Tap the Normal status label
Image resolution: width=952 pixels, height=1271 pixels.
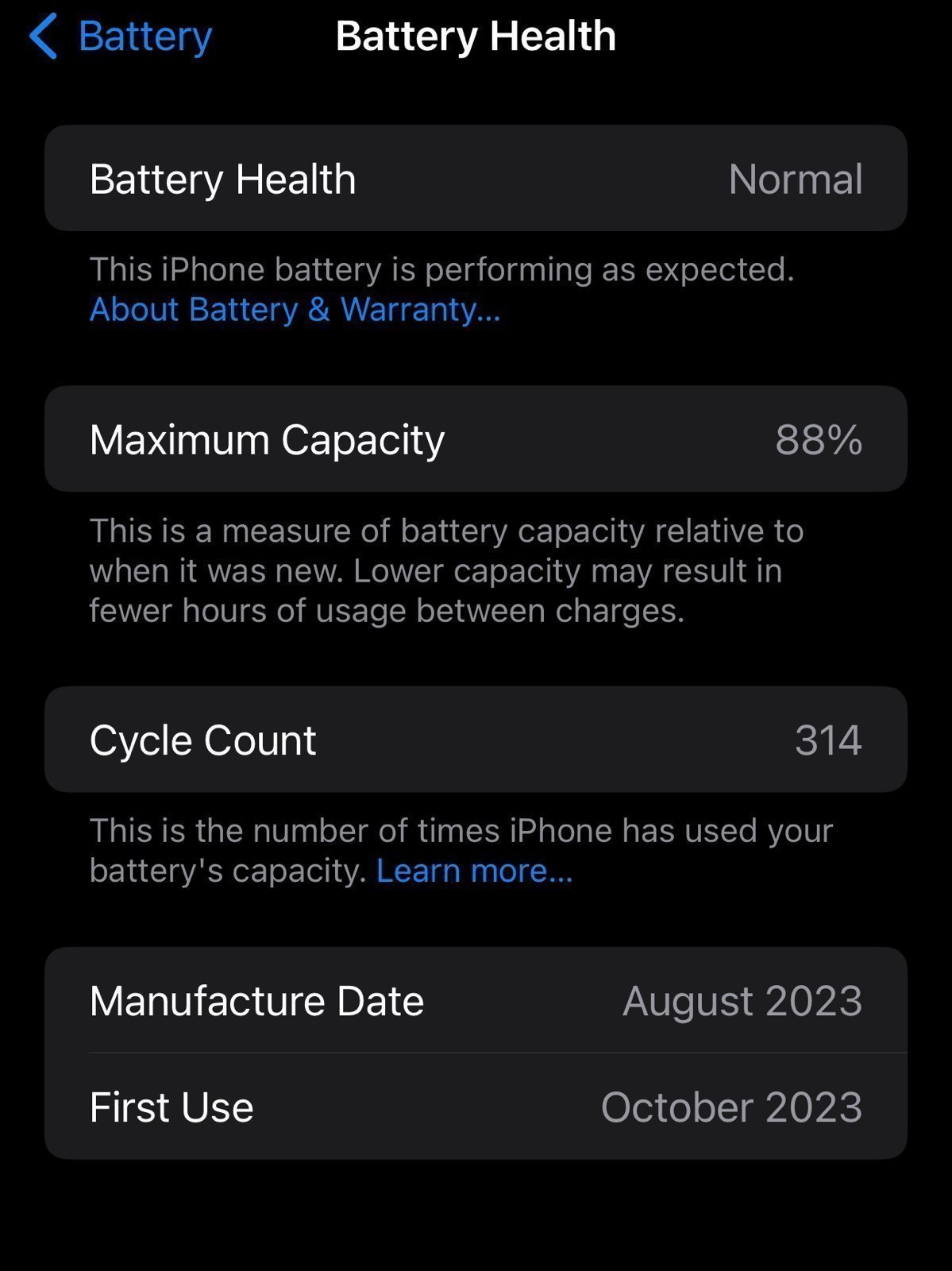796,180
